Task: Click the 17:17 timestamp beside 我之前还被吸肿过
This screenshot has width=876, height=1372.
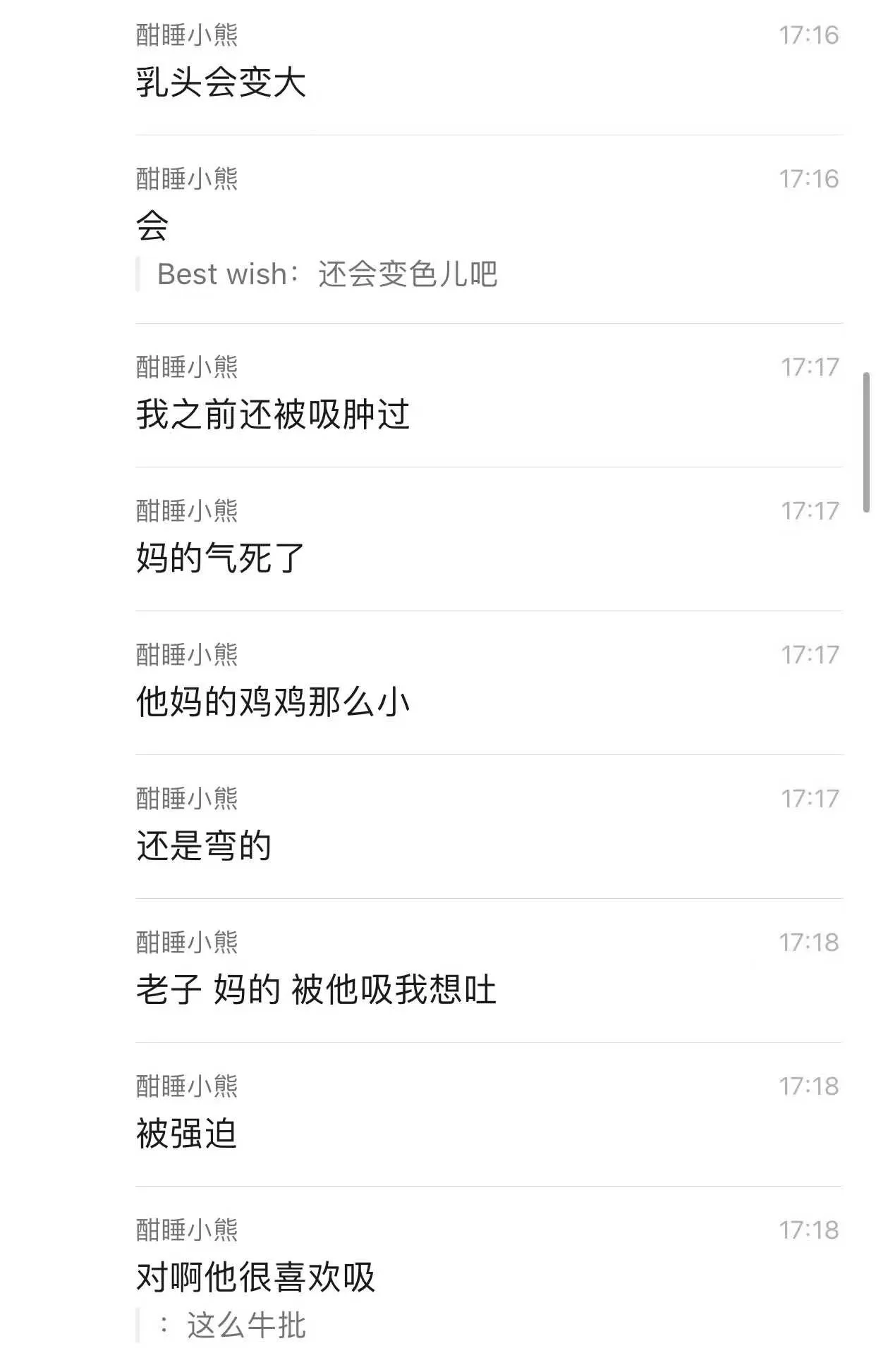Action: click(x=809, y=367)
